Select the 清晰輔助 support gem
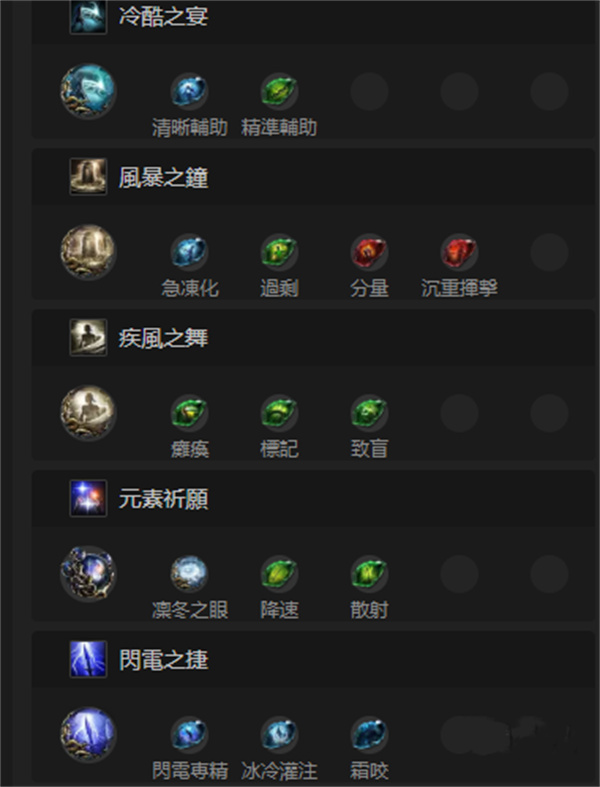This screenshot has height=787, width=600. pyautogui.click(x=189, y=92)
